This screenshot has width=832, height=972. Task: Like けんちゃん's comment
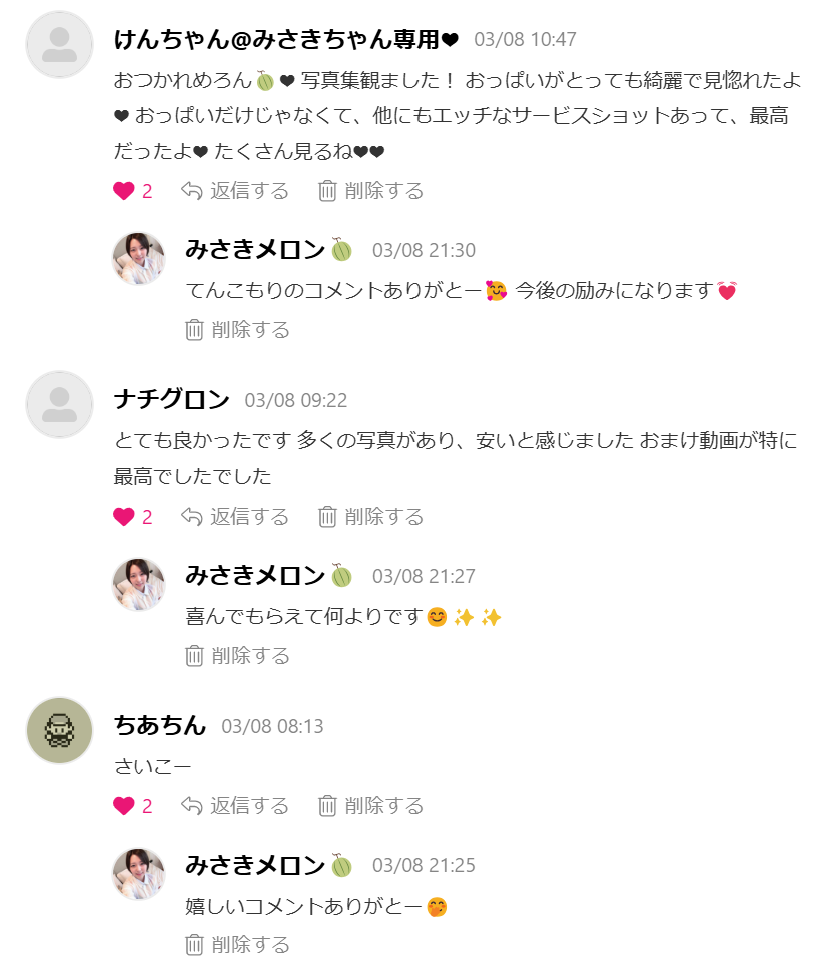pos(124,191)
